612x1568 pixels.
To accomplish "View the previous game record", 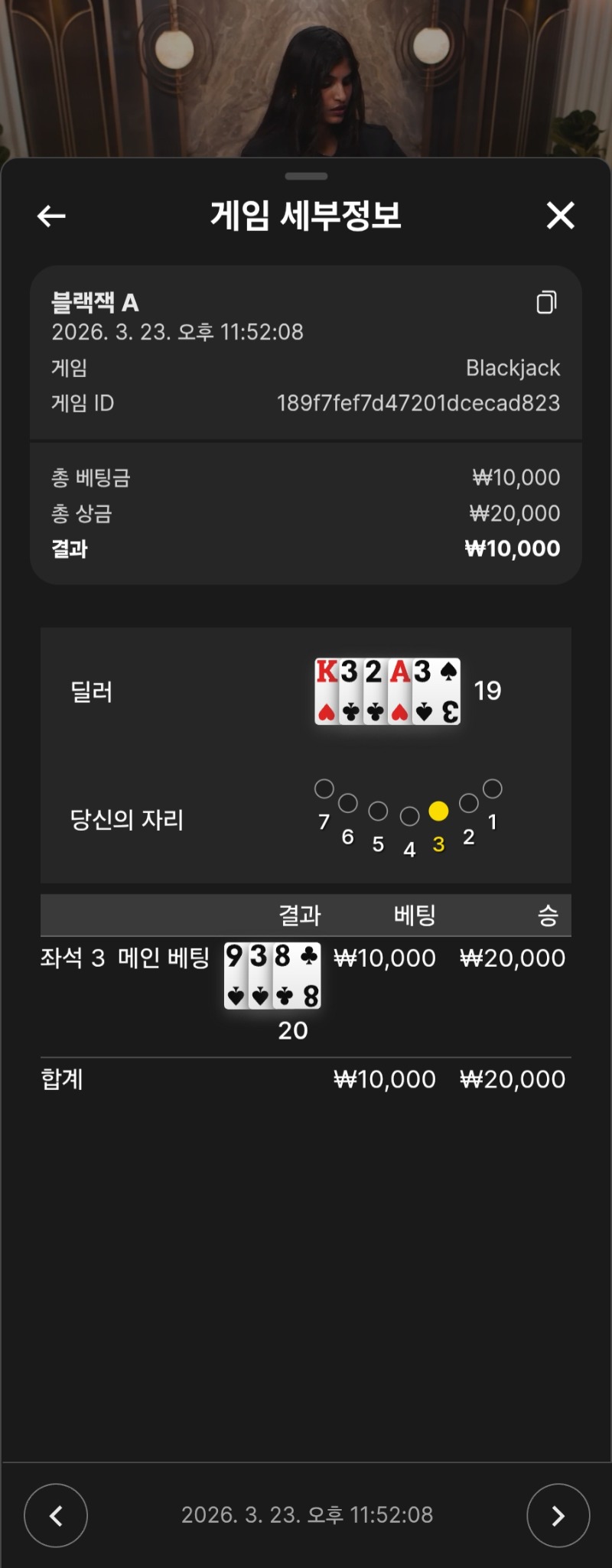I will [56, 1515].
